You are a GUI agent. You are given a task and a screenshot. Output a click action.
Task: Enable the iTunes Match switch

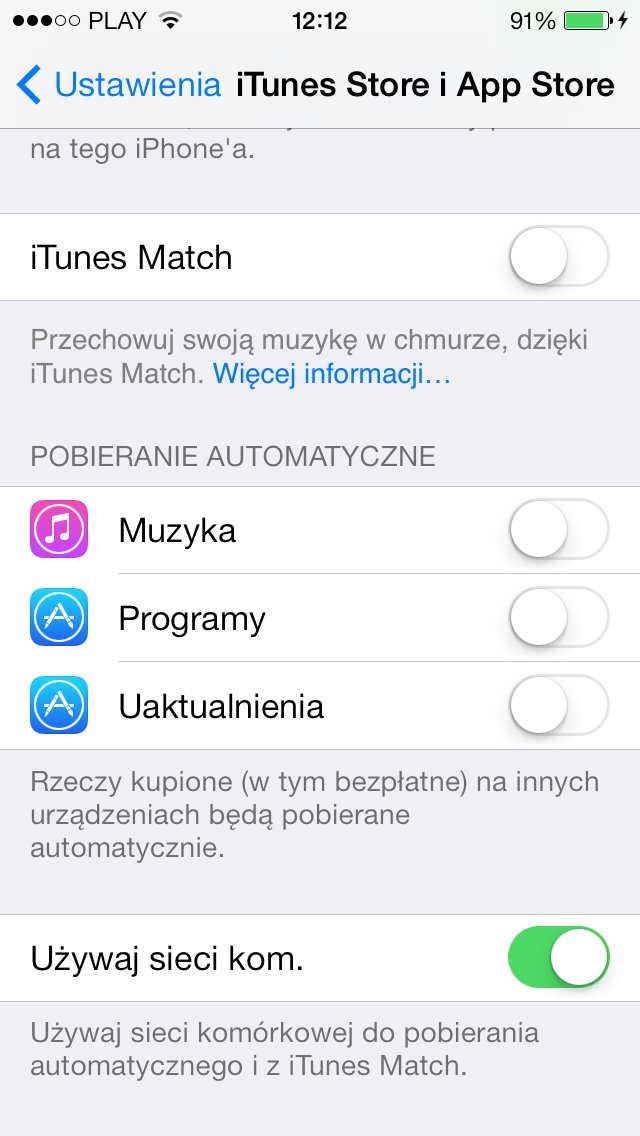point(558,257)
